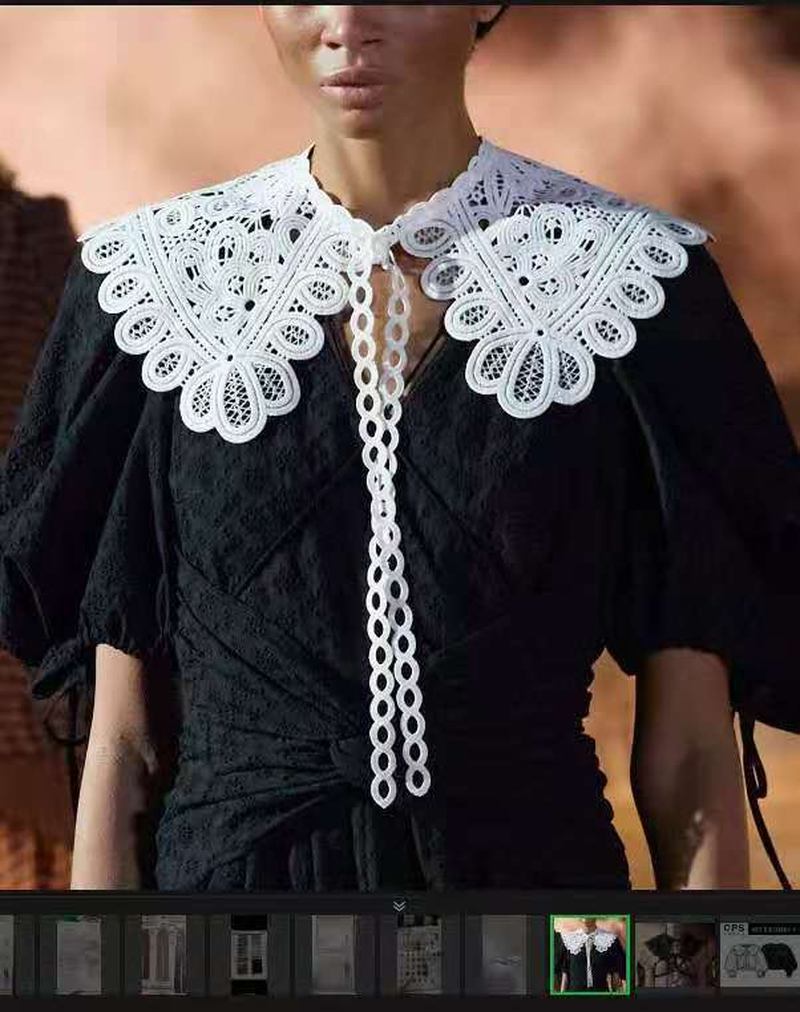Open the CPS jacket sketches thumbnail
This screenshot has height=1012, width=800.
pyautogui.click(x=760, y=955)
